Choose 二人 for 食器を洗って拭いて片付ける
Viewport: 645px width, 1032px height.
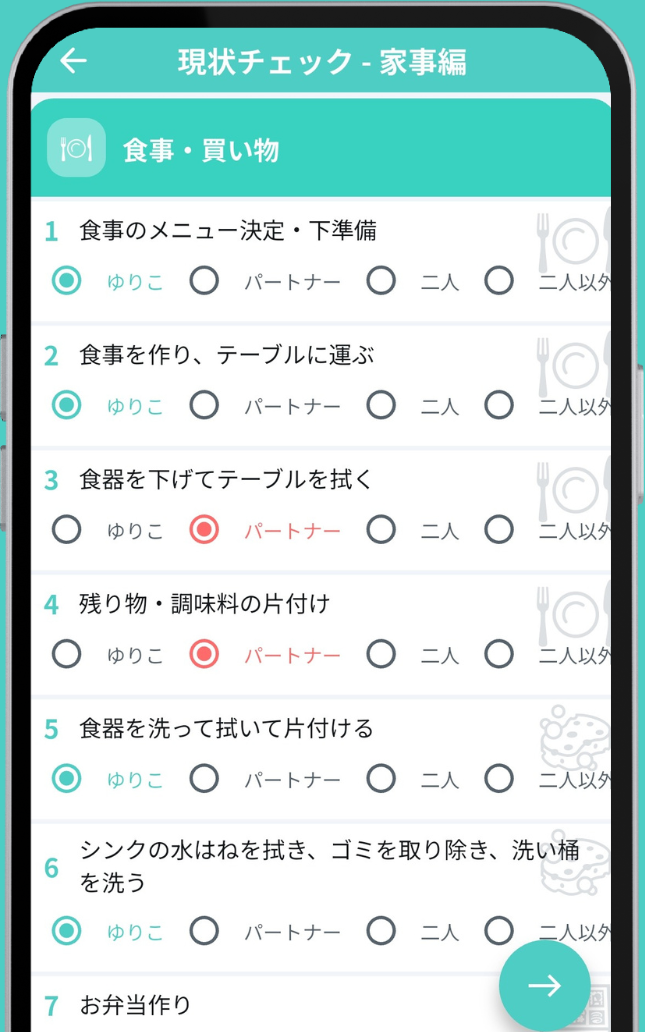click(381, 779)
